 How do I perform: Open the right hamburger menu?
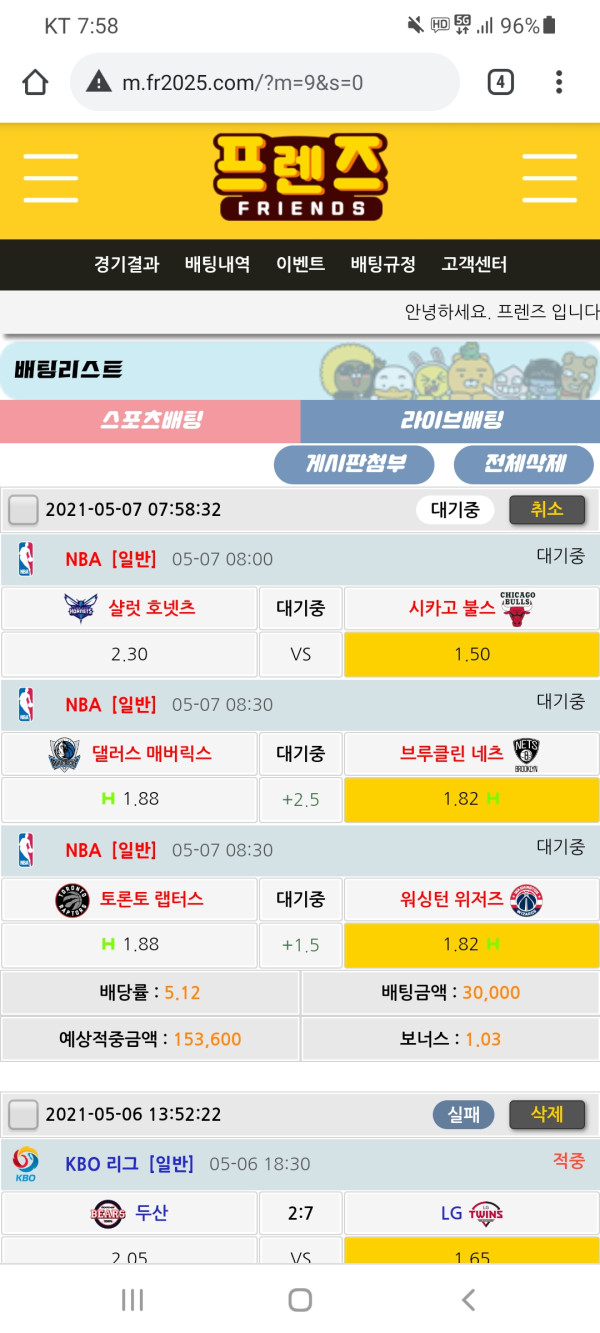click(x=549, y=180)
